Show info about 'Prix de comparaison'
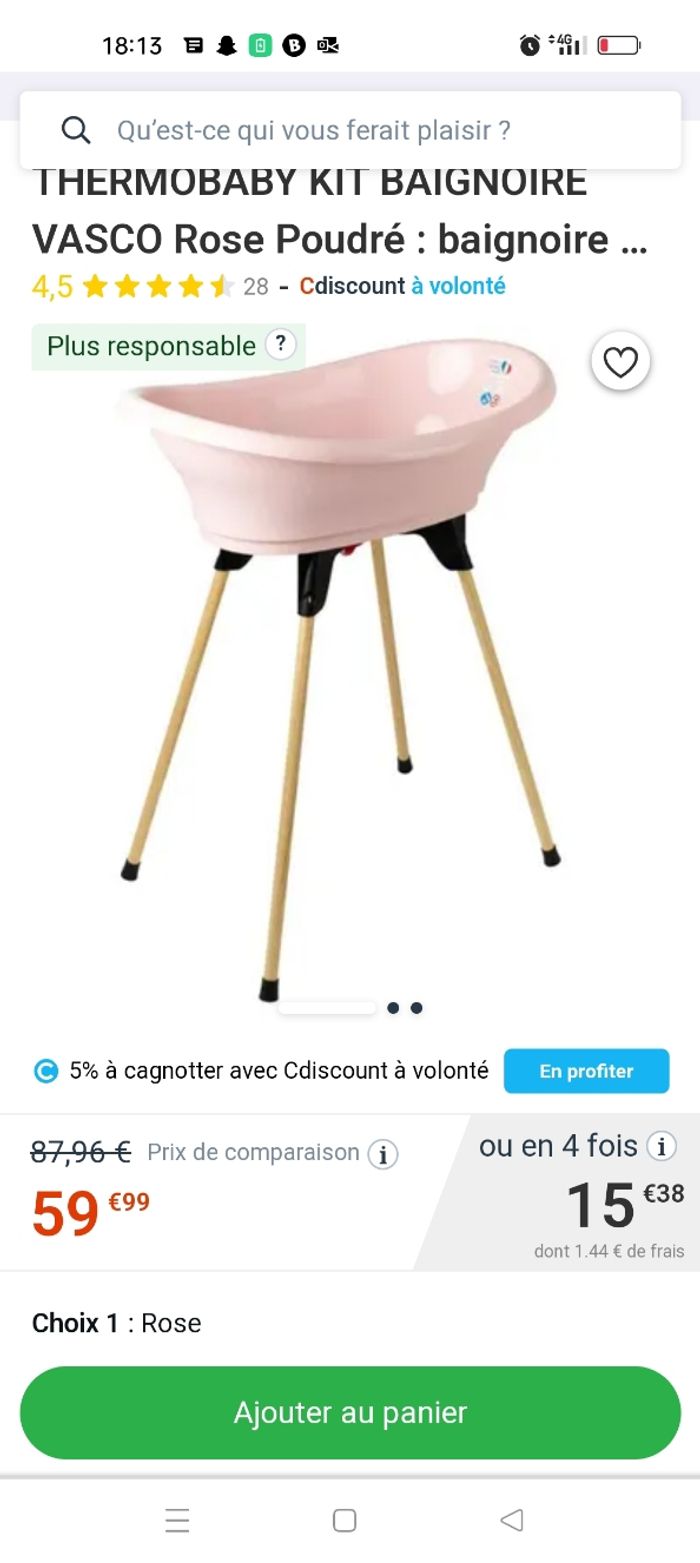700x1563 pixels. coord(382,1155)
